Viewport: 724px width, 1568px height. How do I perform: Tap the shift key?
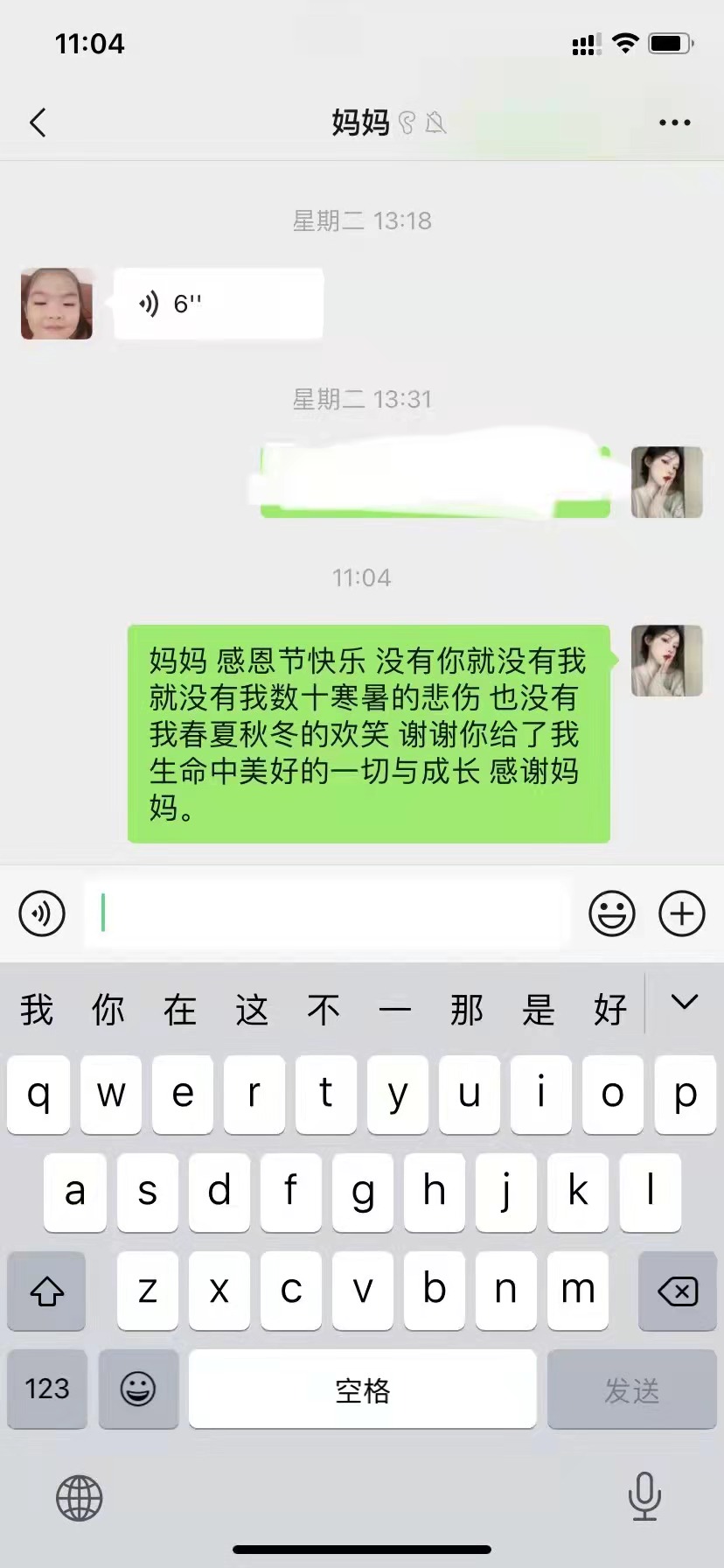[x=46, y=1291]
